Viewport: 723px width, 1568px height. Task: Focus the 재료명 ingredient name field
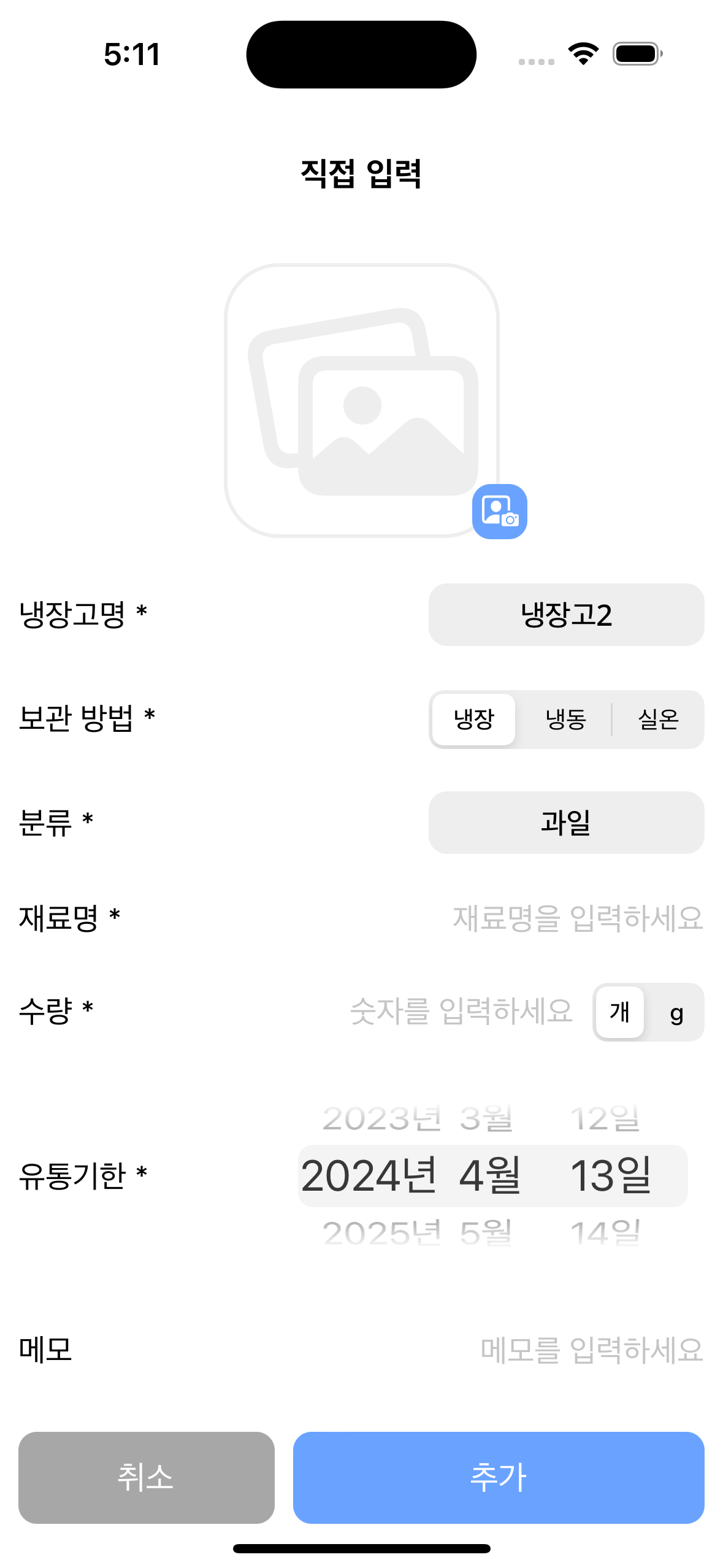coord(576,918)
